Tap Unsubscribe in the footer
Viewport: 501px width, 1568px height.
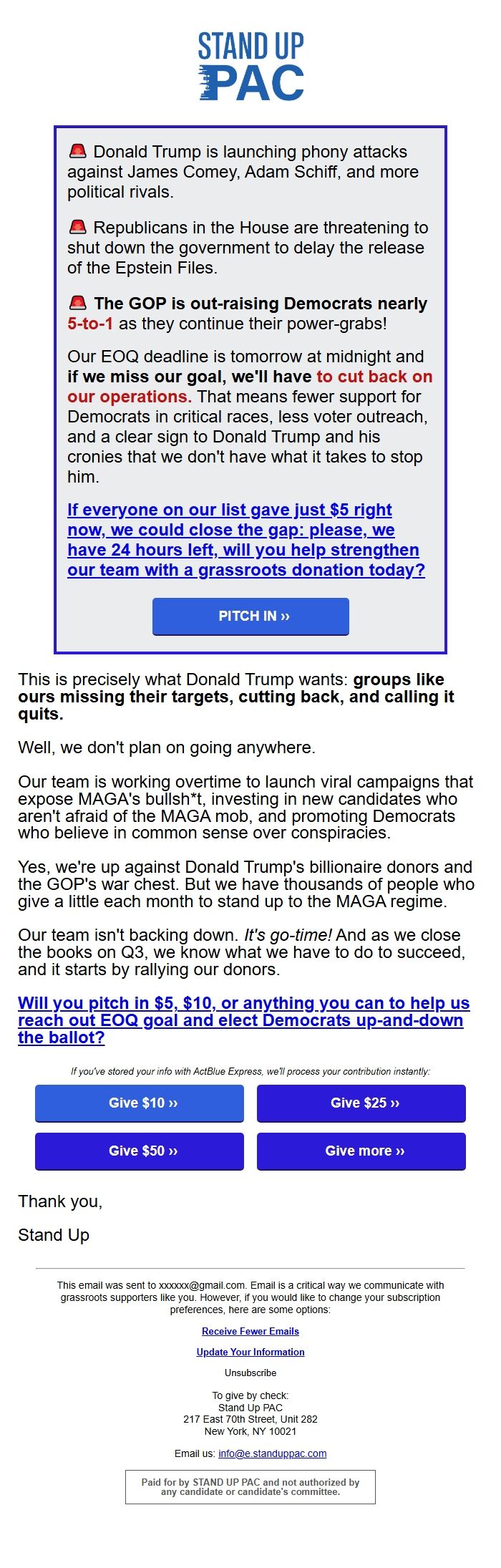pyautogui.click(x=250, y=1373)
